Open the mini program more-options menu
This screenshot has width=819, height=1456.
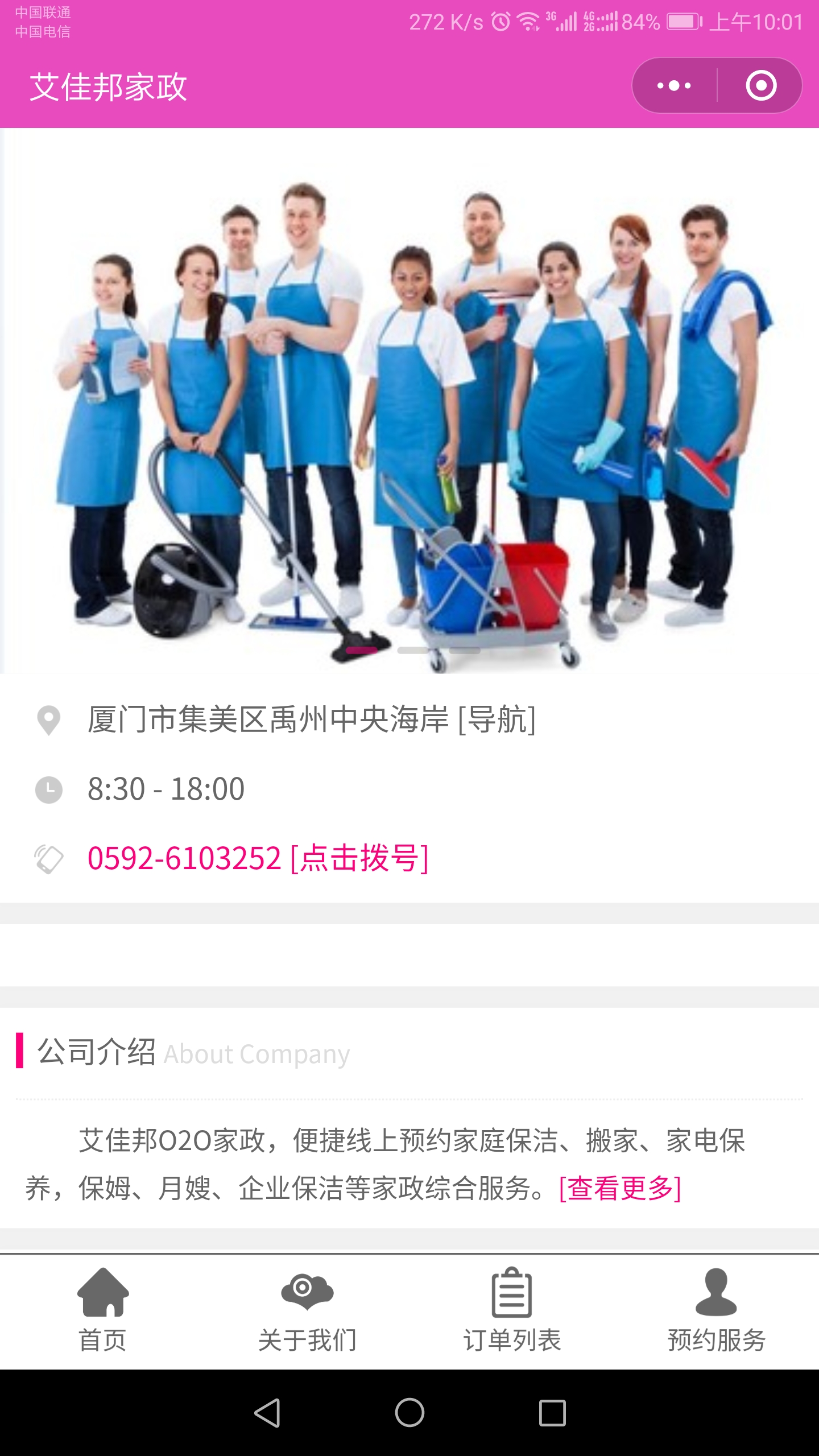point(674,86)
